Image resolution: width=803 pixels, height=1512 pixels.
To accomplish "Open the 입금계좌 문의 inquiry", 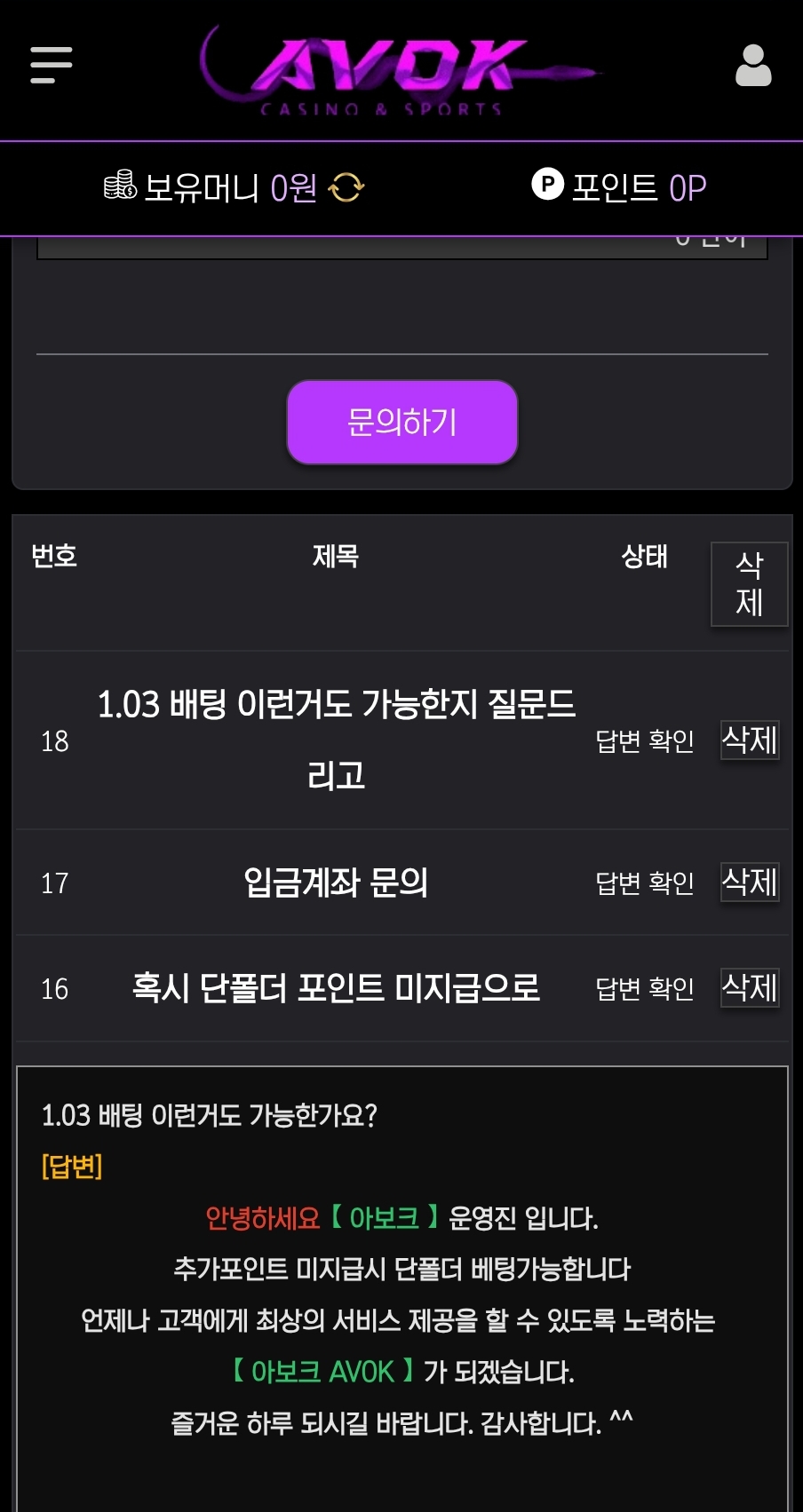I will pos(336,883).
